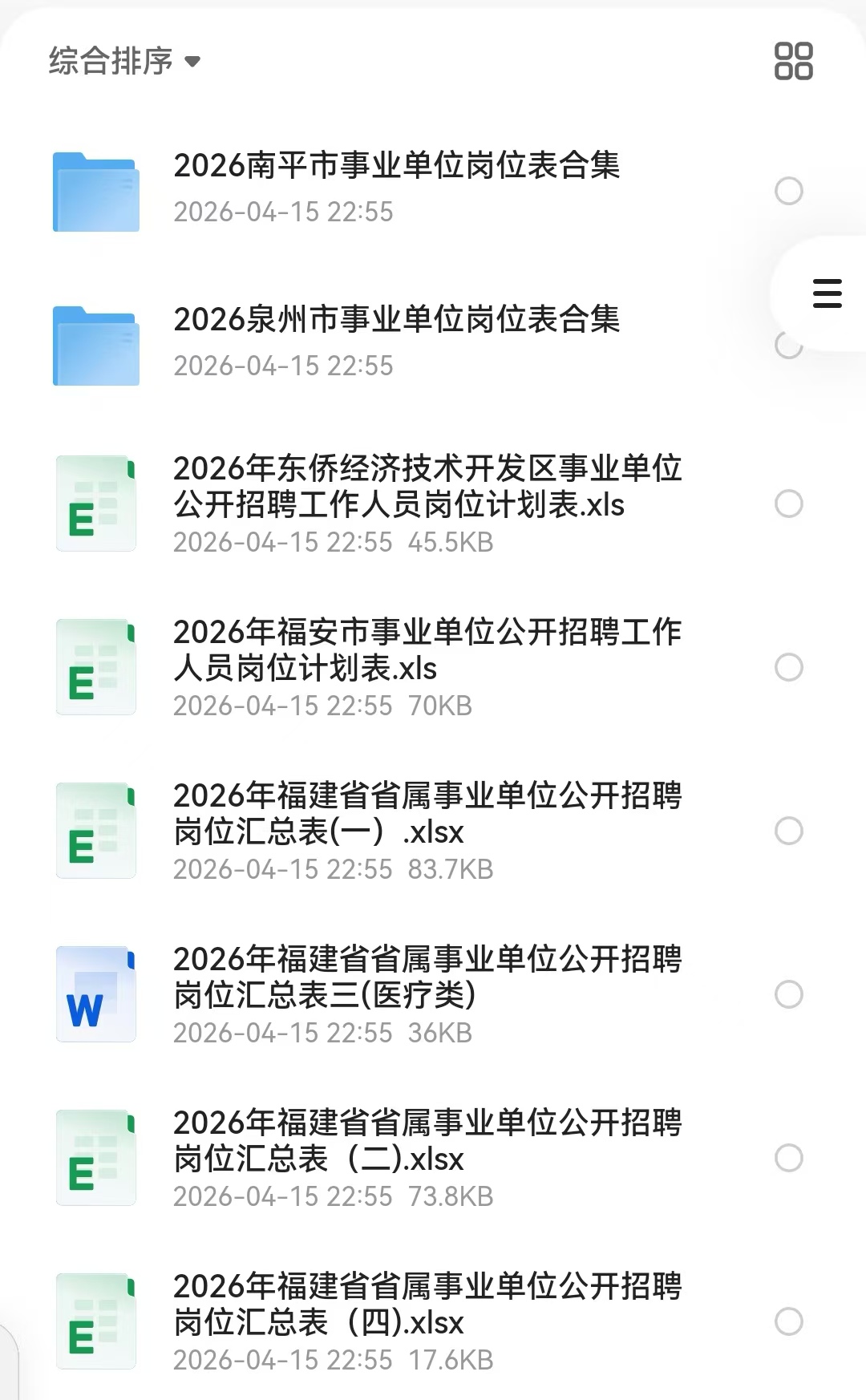Select the 岗位汇总表(一).xlsx file
This screenshot has width=866, height=1400.
point(789,831)
